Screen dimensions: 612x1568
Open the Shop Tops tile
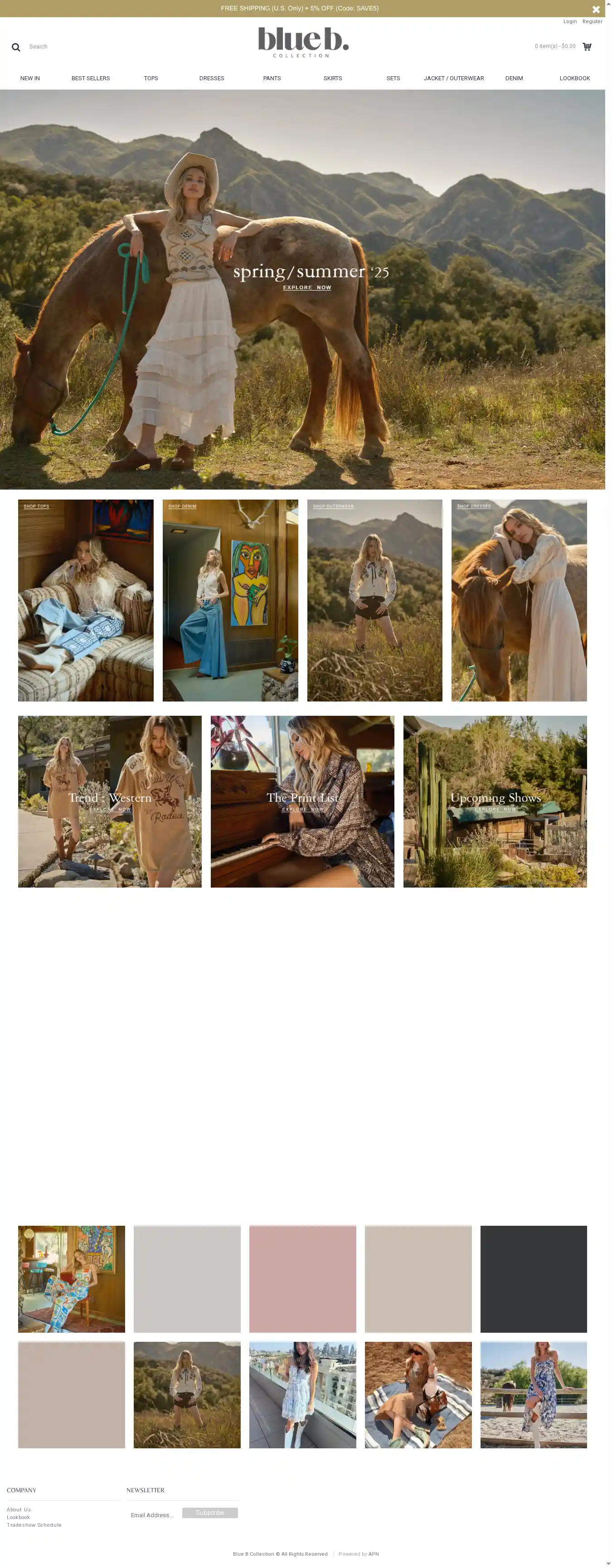85,600
